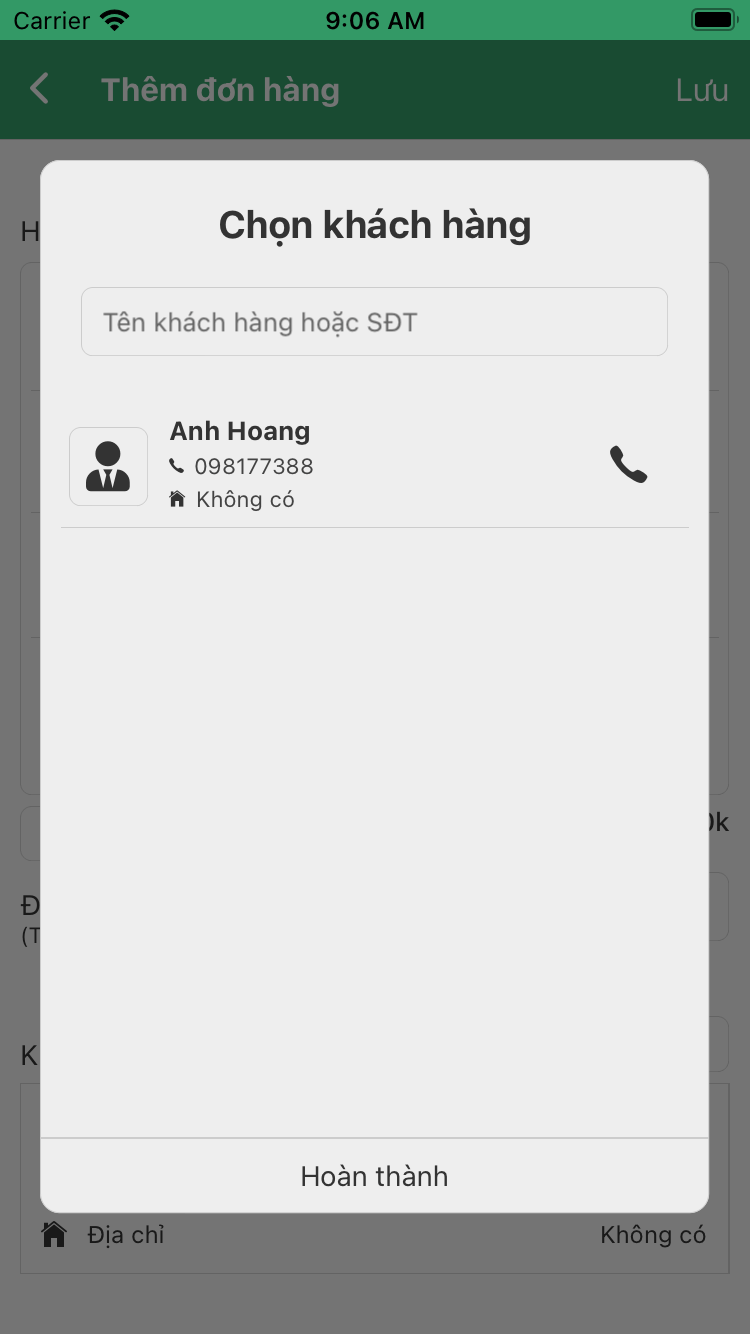This screenshot has width=750, height=1334.
Task: Select customer Anh Hoang
Action: click(240, 432)
